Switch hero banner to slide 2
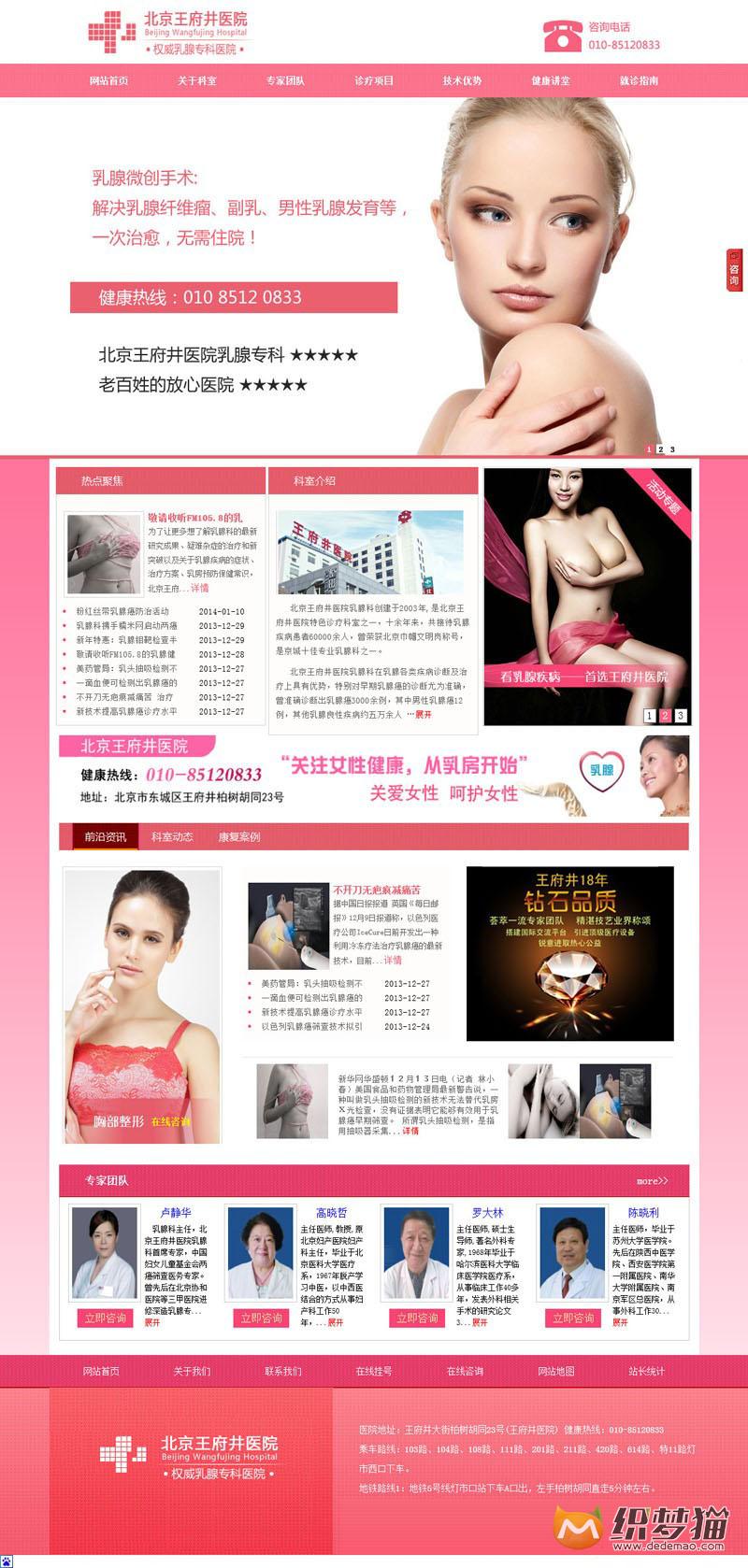Screen dimensions: 748x1568 660,449
